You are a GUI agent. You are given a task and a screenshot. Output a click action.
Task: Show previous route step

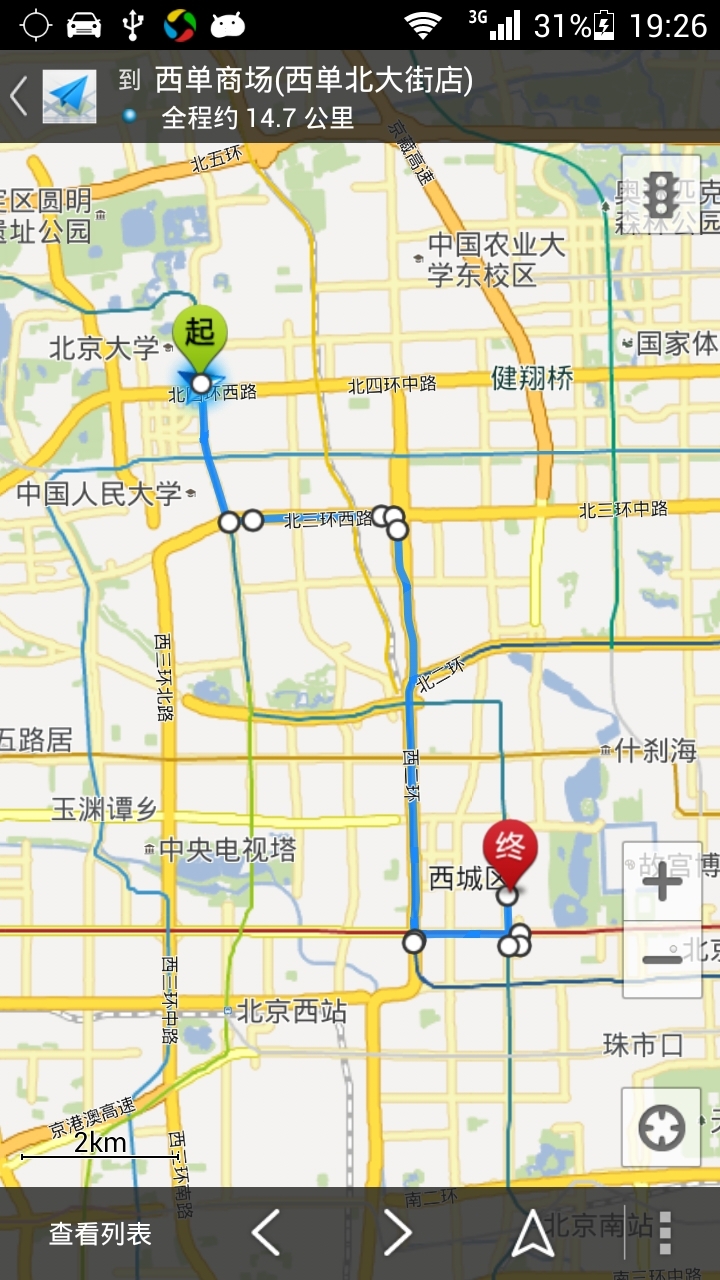click(x=266, y=1233)
